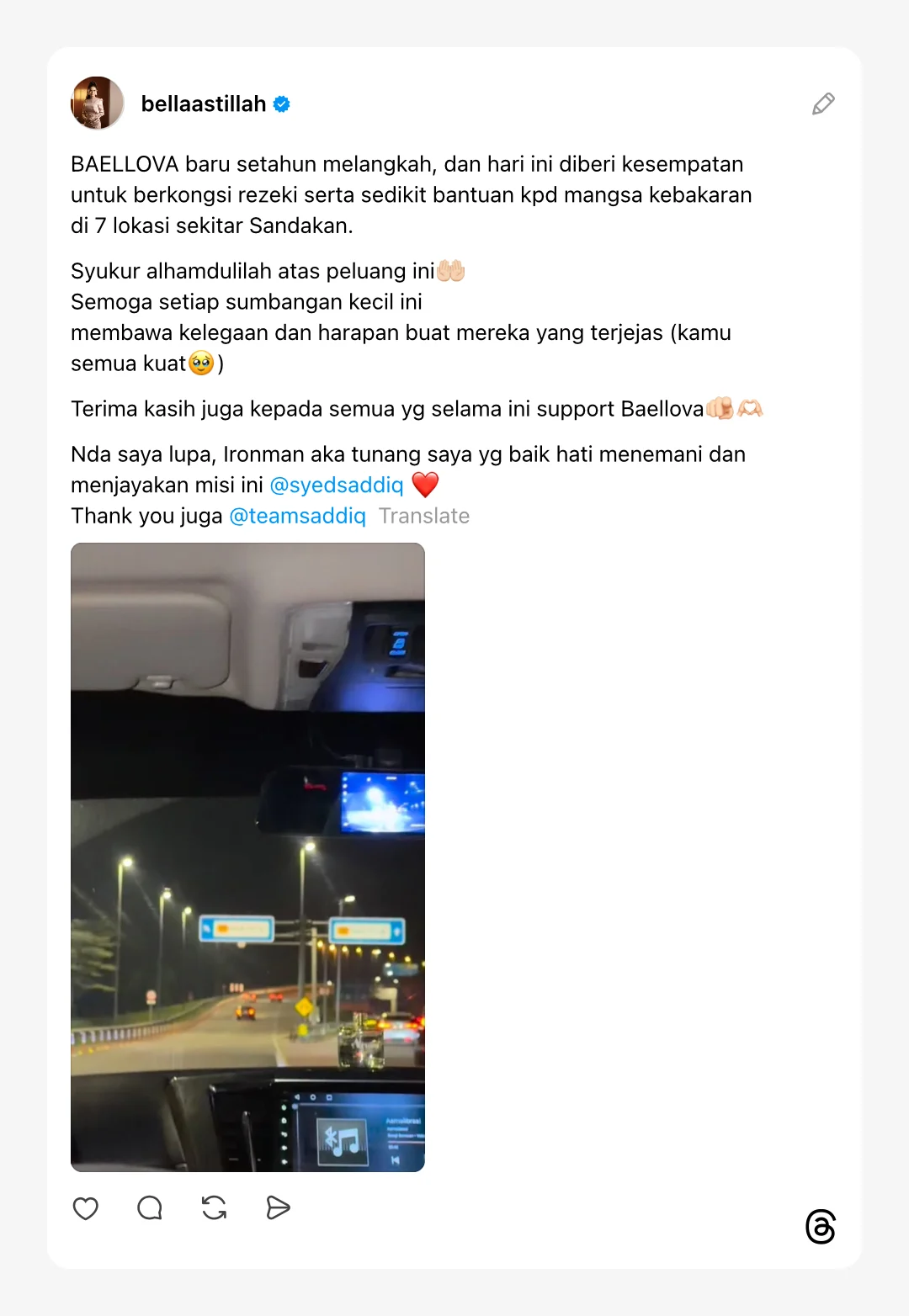Repost this thread
The width and height of the screenshot is (909, 1316).
(x=214, y=1208)
